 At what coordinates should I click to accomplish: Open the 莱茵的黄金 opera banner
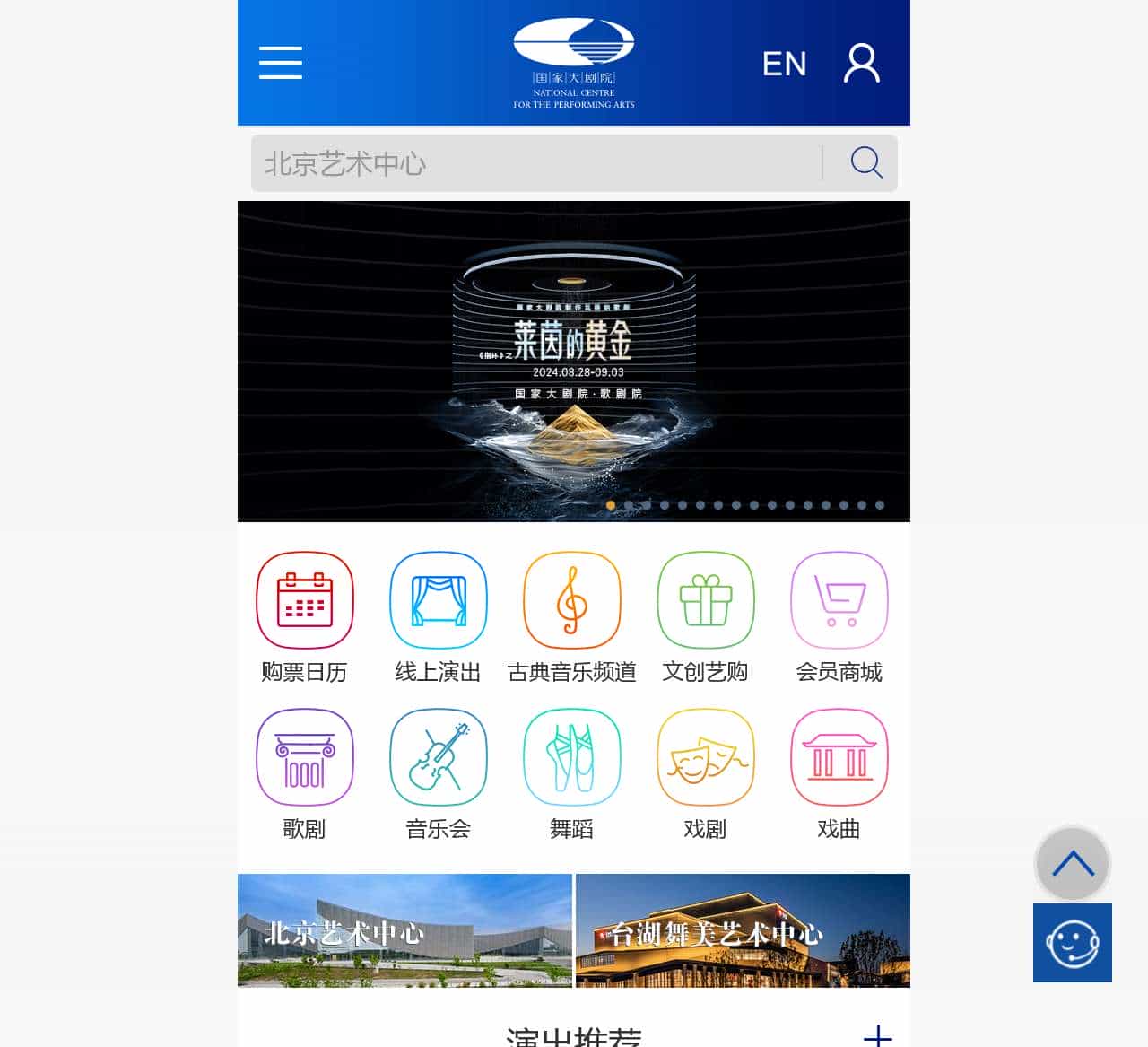[x=574, y=361]
